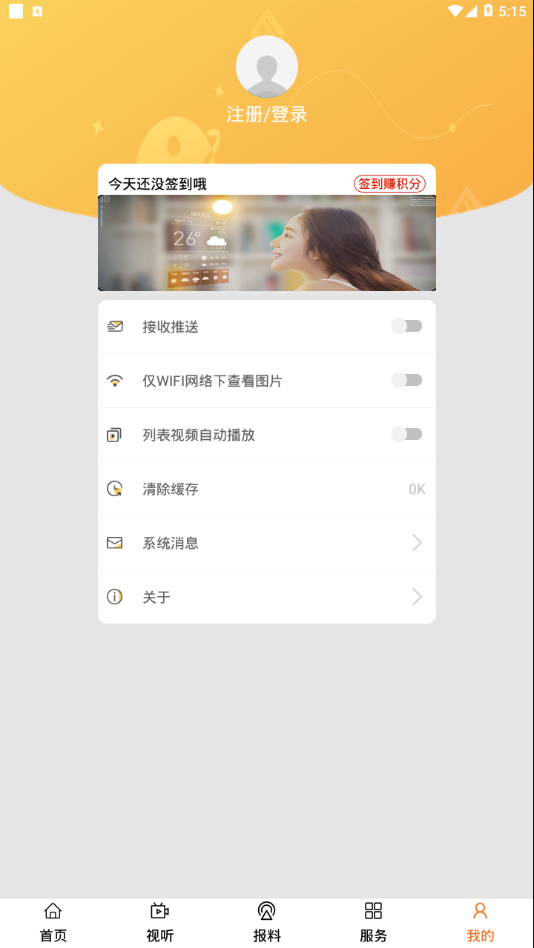Tap the 签到赚积分 check-in button
Screen dimensions: 534x948
point(389,184)
